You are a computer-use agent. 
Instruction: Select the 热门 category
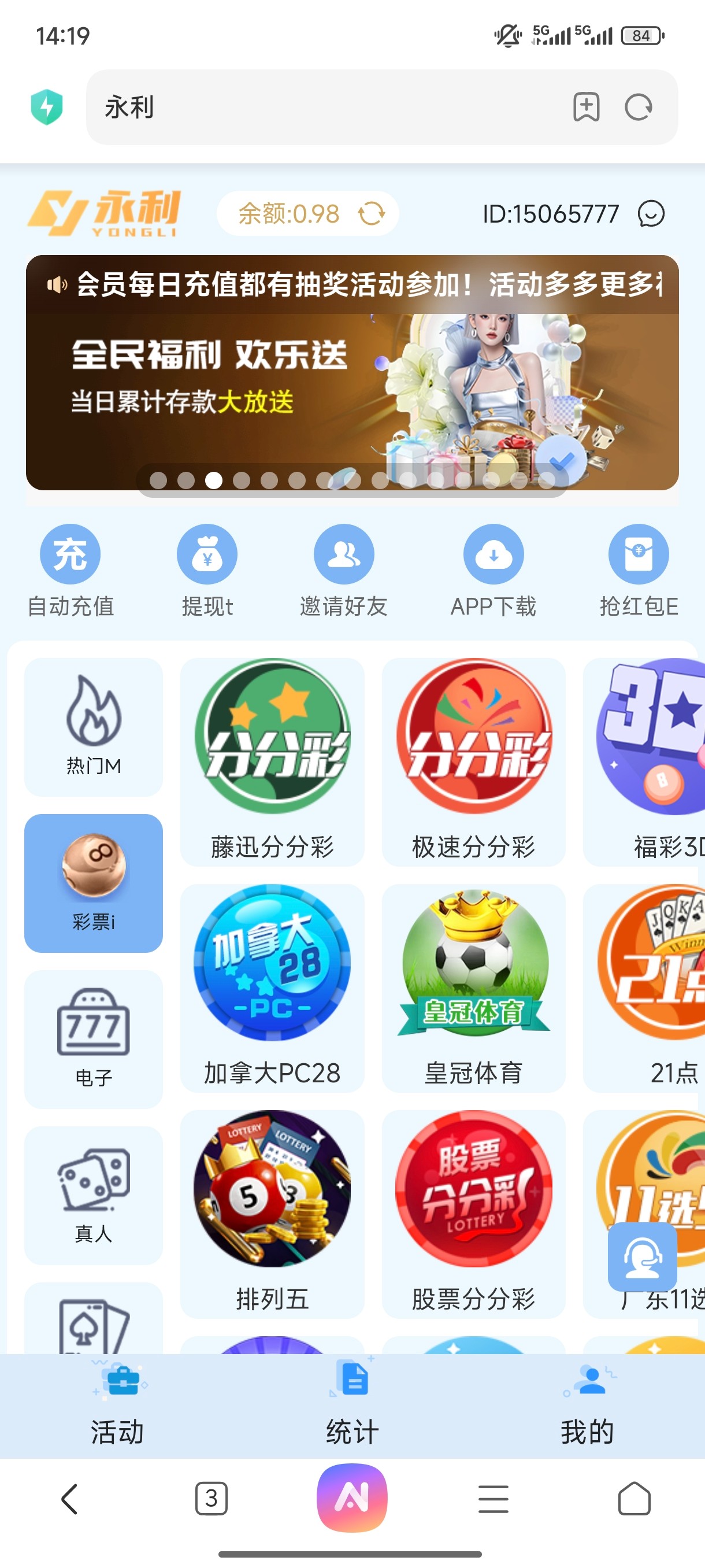click(94, 727)
